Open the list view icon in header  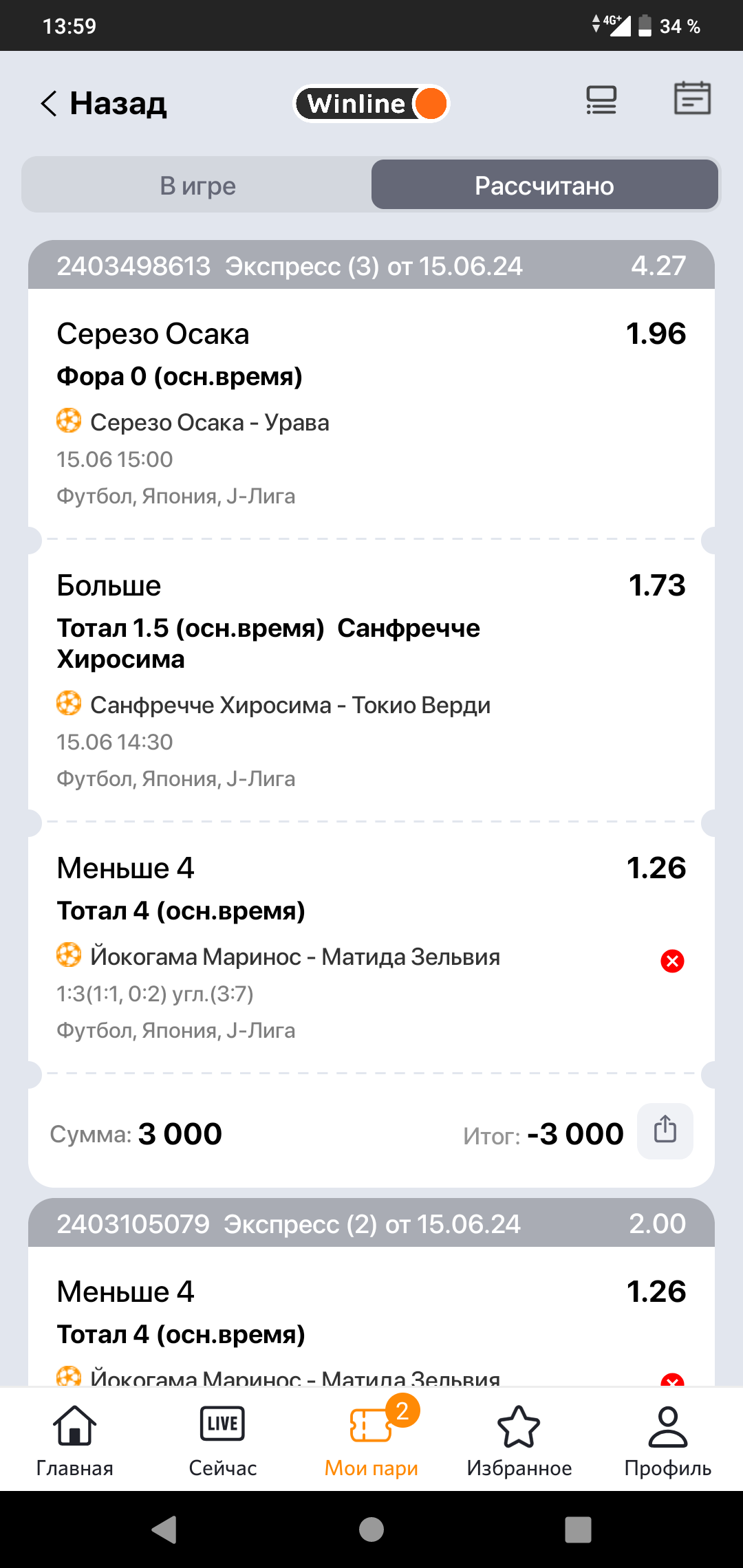(601, 100)
